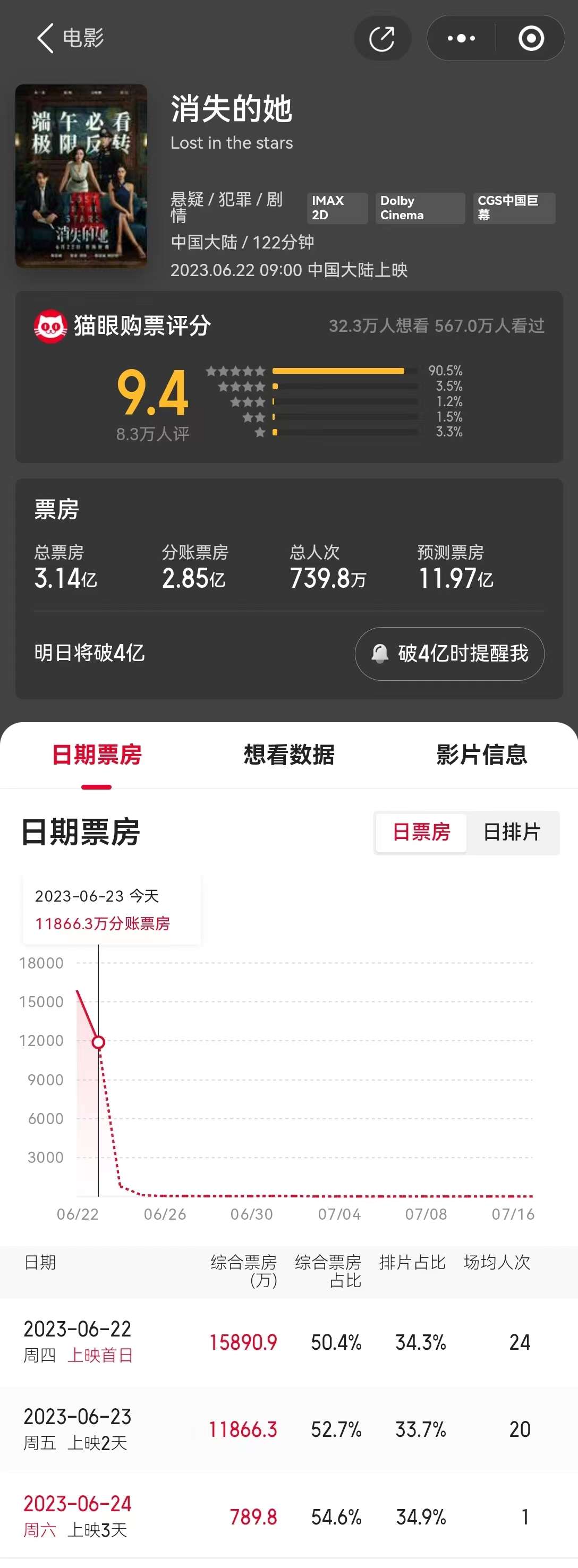Screen dimensions: 578x1568
Task: Open the 影片信息 tab
Action: (481, 754)
